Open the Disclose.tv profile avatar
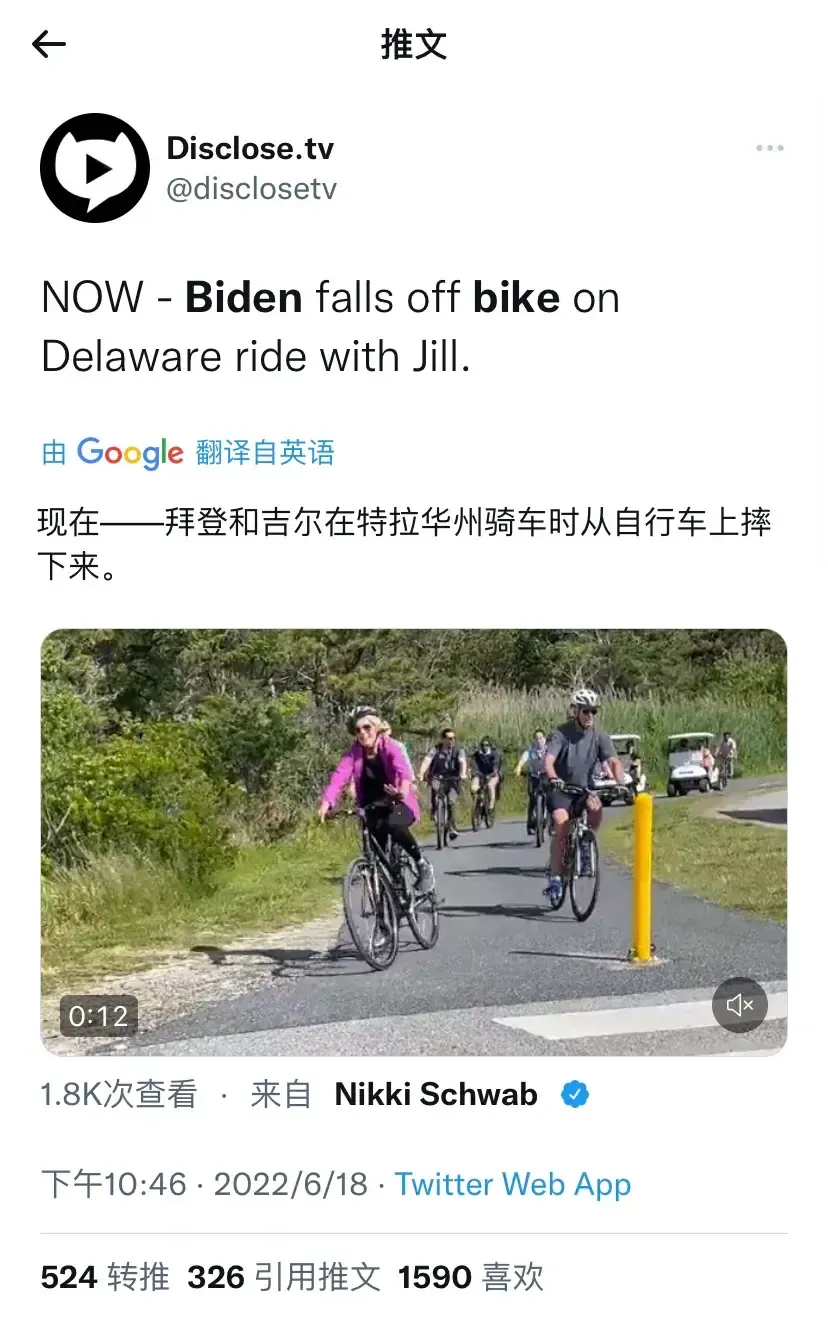 (x=95, y=168)
